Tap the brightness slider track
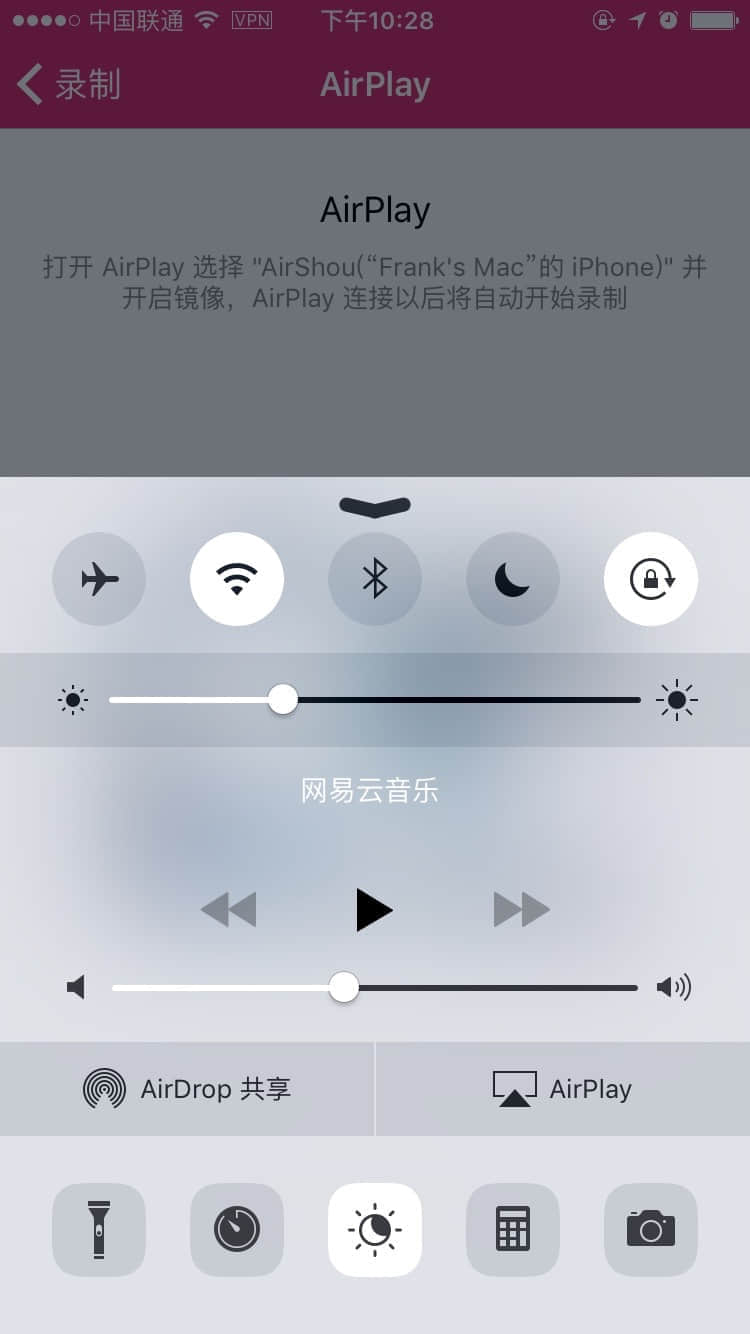 (460, 700)
